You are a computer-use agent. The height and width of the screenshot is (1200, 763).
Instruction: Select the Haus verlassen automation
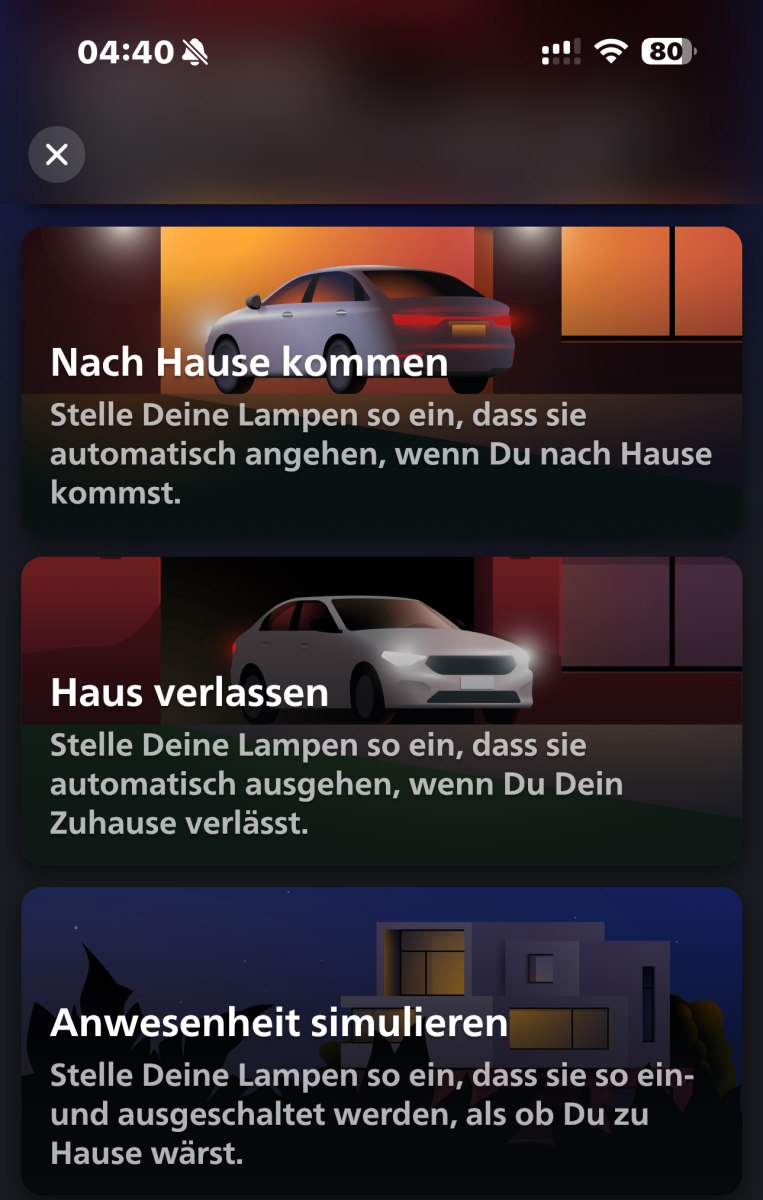(381, 710)
